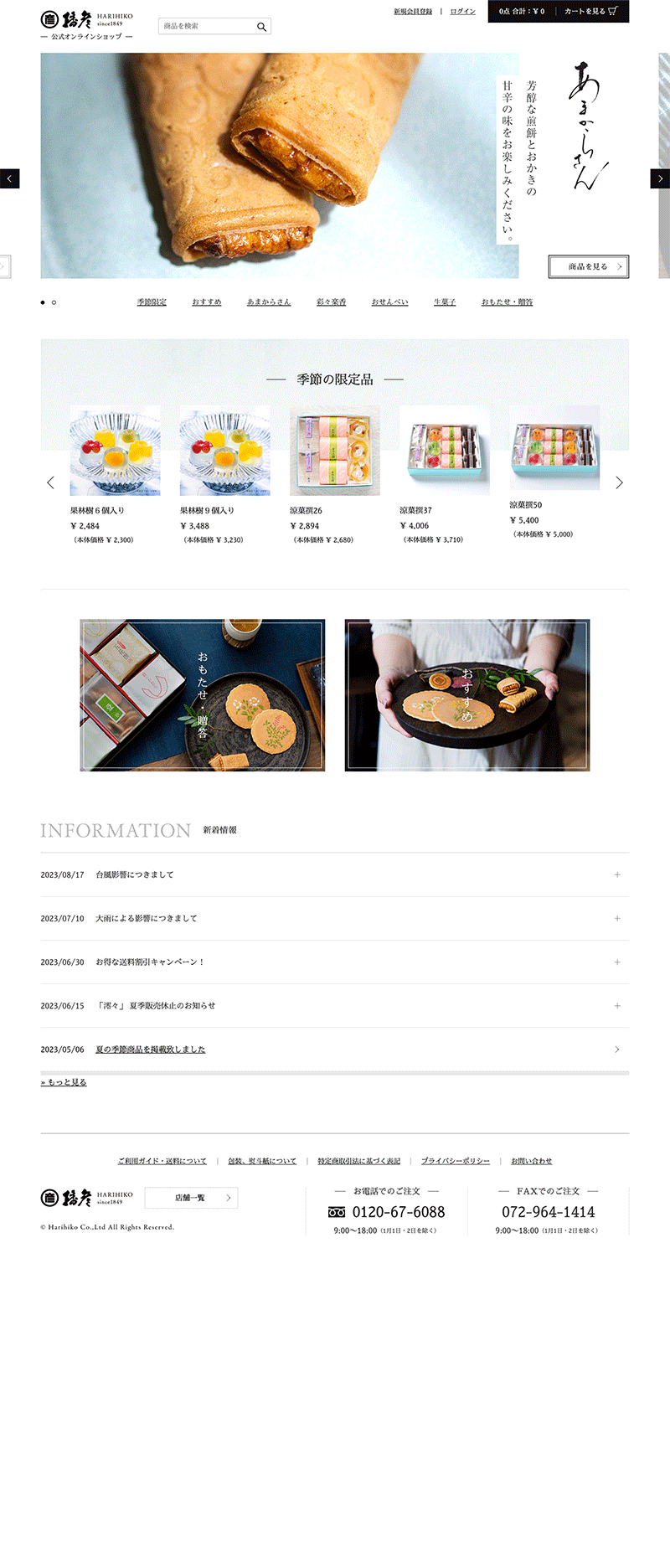Open 果林樹６個入り product card
Screen dimensions: 670x1568
tap(115, 452)
